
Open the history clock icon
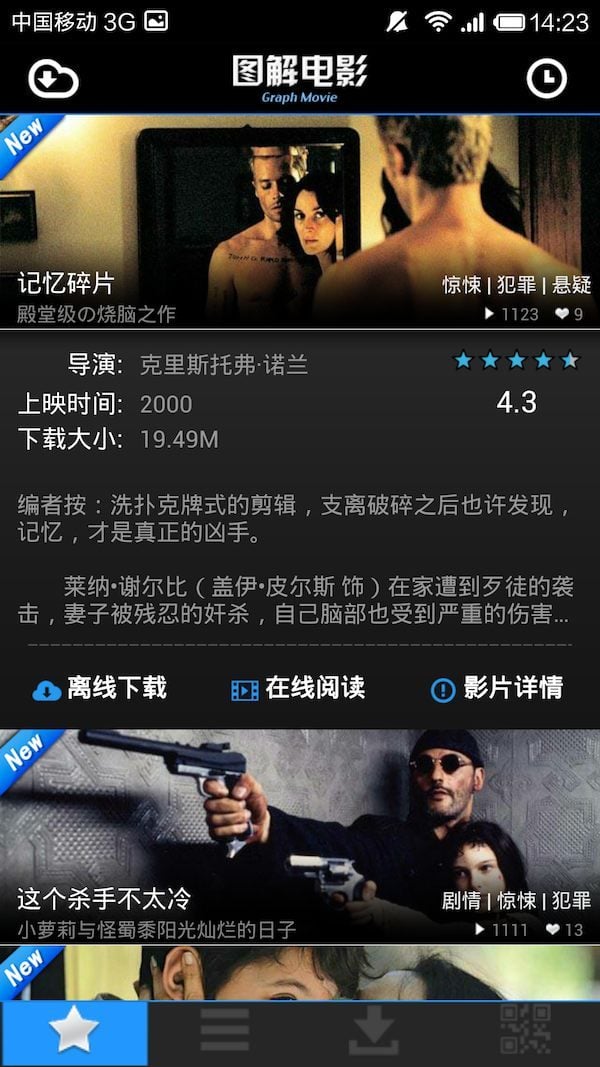pos(546,79)
